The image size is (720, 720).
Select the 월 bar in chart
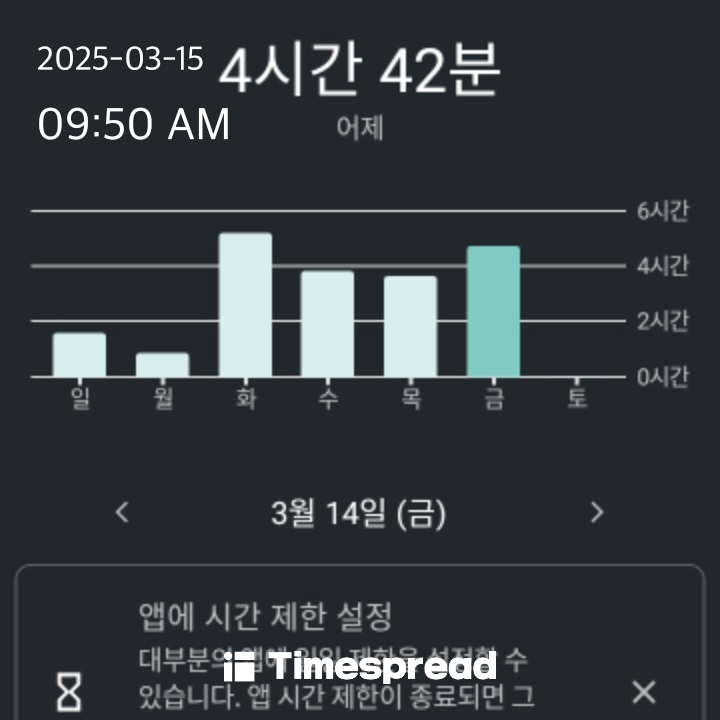[x=162, y=365]
